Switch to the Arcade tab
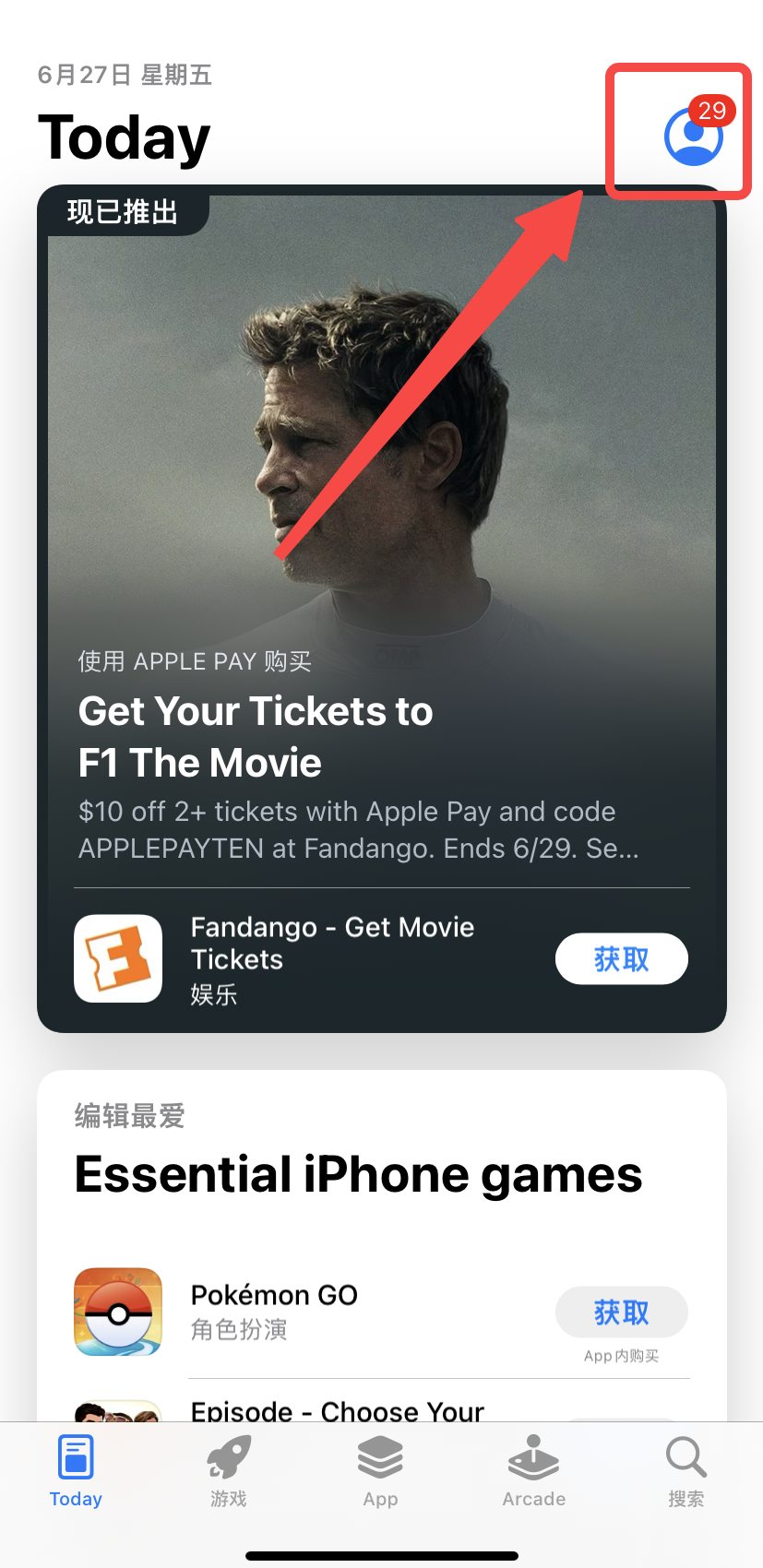 pos(533,1471)
